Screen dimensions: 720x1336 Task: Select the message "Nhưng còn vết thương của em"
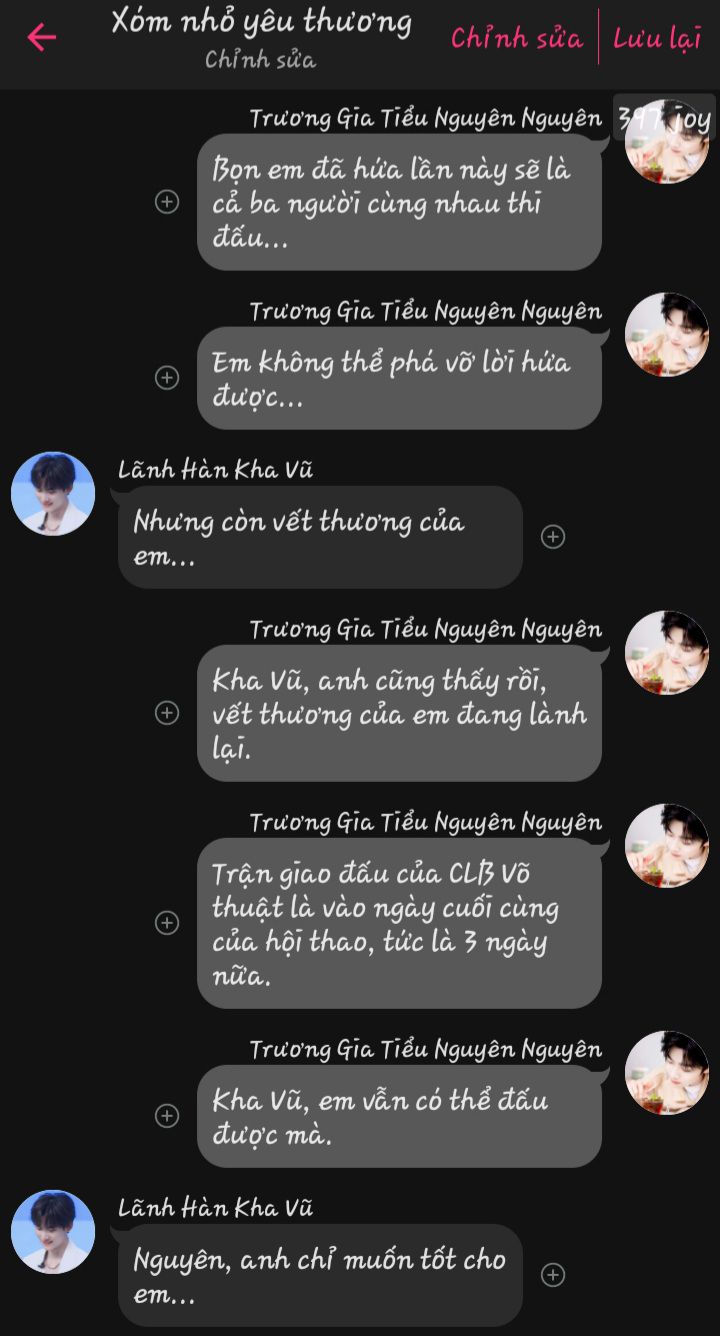tap(320, 537)
